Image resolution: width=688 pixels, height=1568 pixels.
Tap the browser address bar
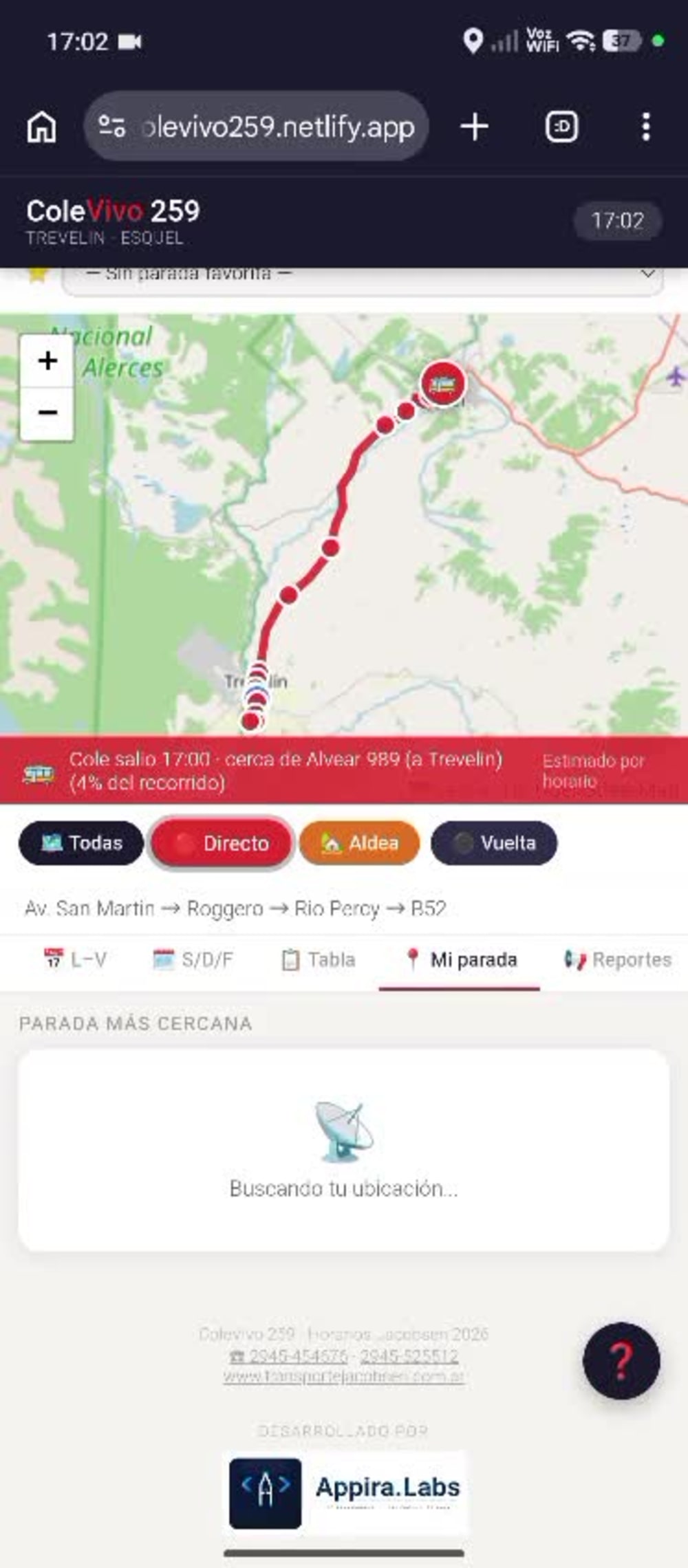click(256, 127)
